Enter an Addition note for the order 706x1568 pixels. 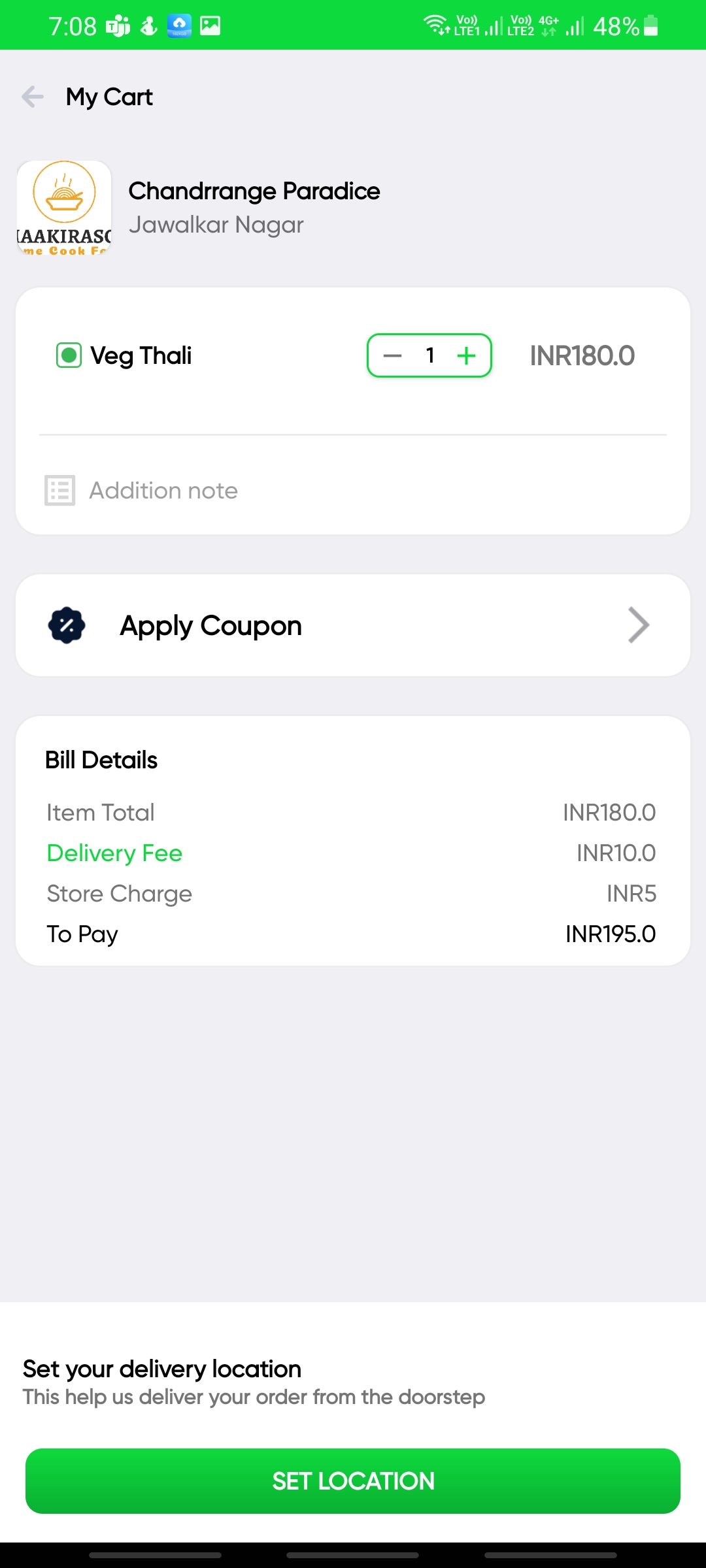click(x=353, y=491)
